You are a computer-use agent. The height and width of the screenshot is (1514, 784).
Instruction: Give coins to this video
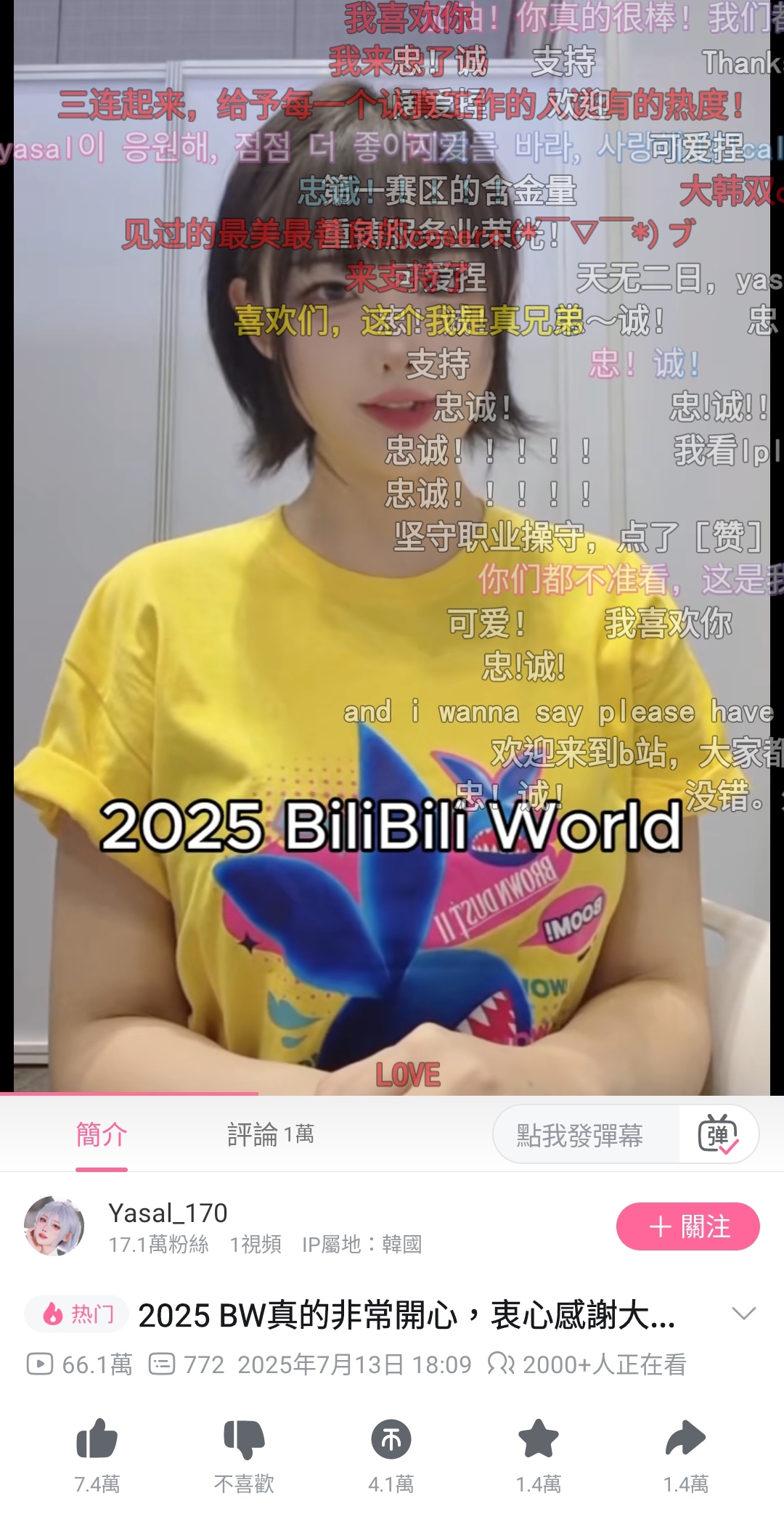point(391,1438)
